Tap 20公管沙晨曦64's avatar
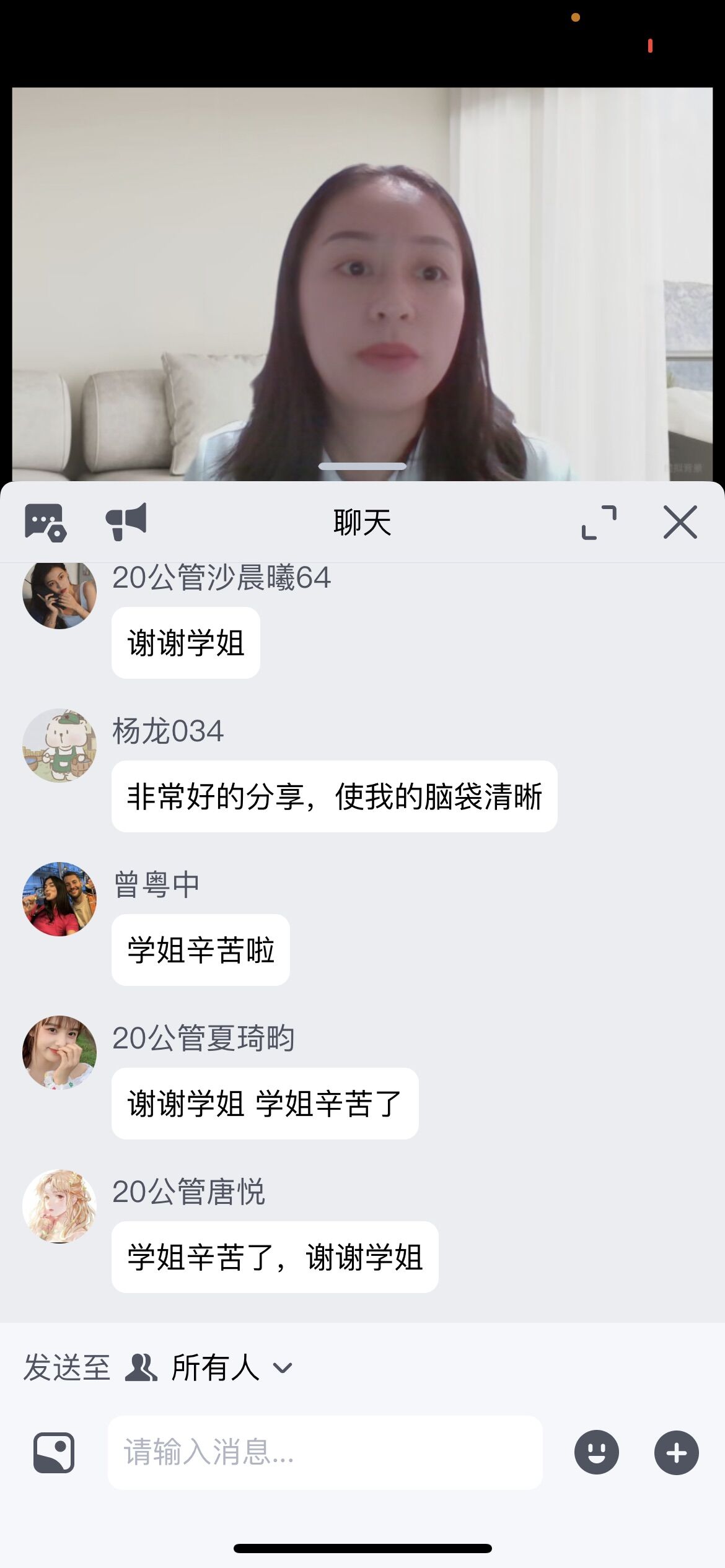The width and height of the screenshot is (725, 1568). point(59,595)
